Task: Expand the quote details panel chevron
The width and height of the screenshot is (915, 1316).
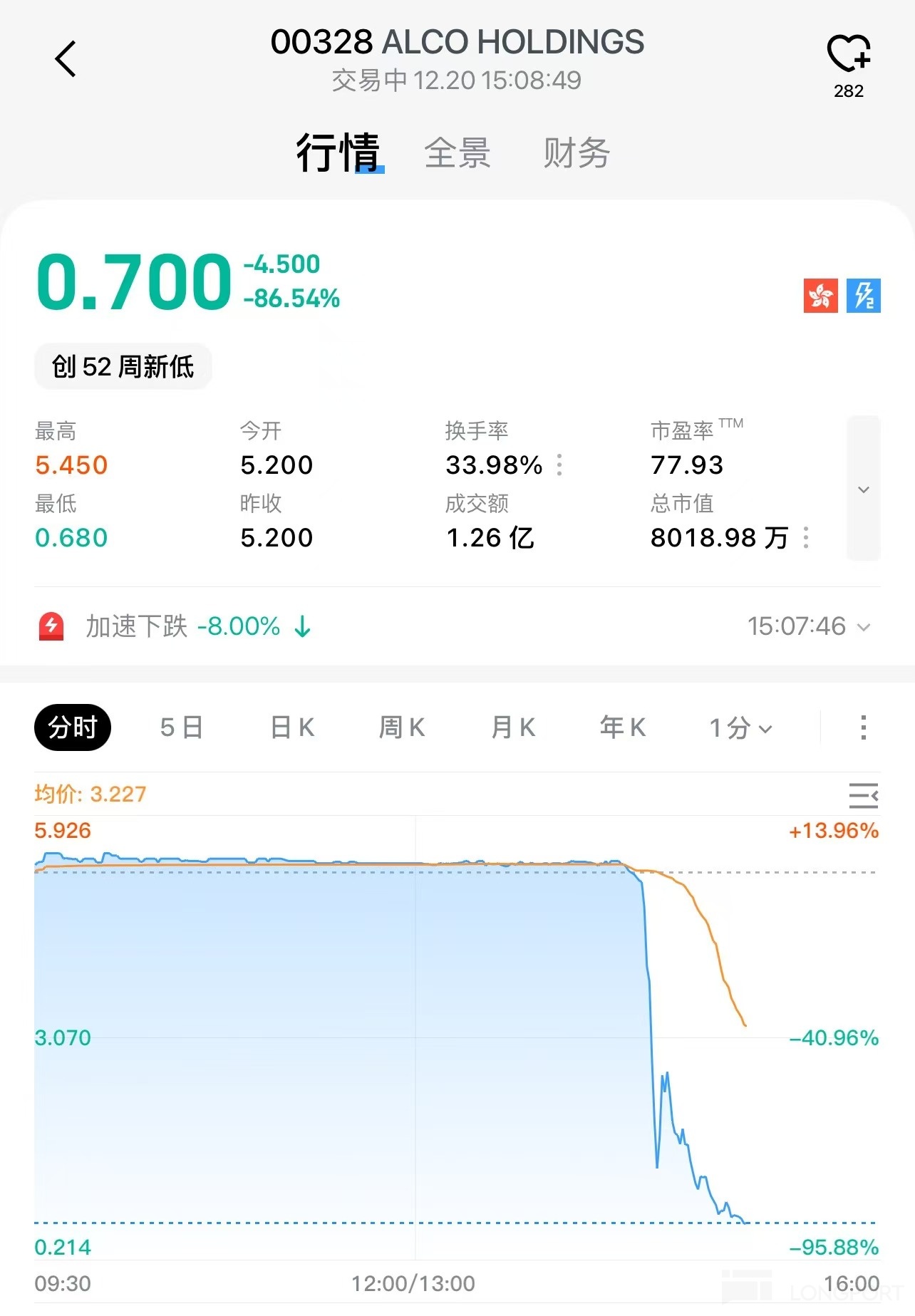Action: point(863,489)
